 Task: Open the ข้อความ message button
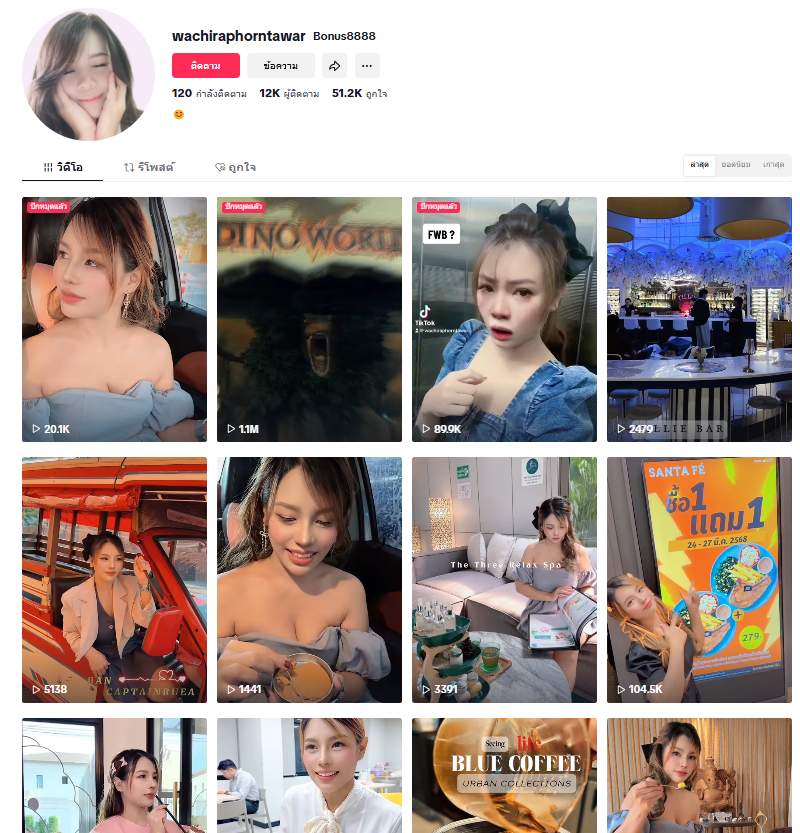point(280,66)
